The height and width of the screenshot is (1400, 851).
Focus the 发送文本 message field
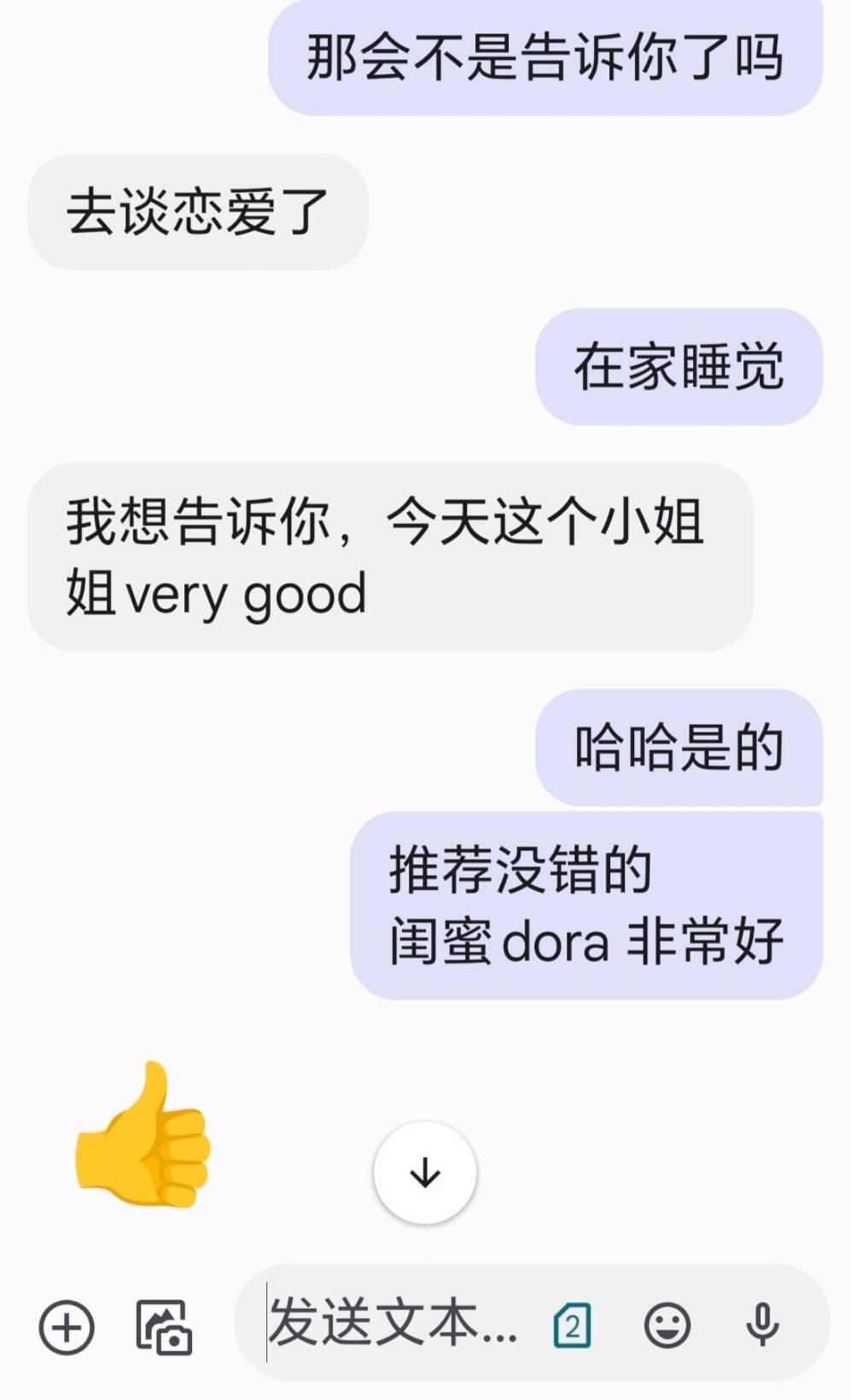393,1323
